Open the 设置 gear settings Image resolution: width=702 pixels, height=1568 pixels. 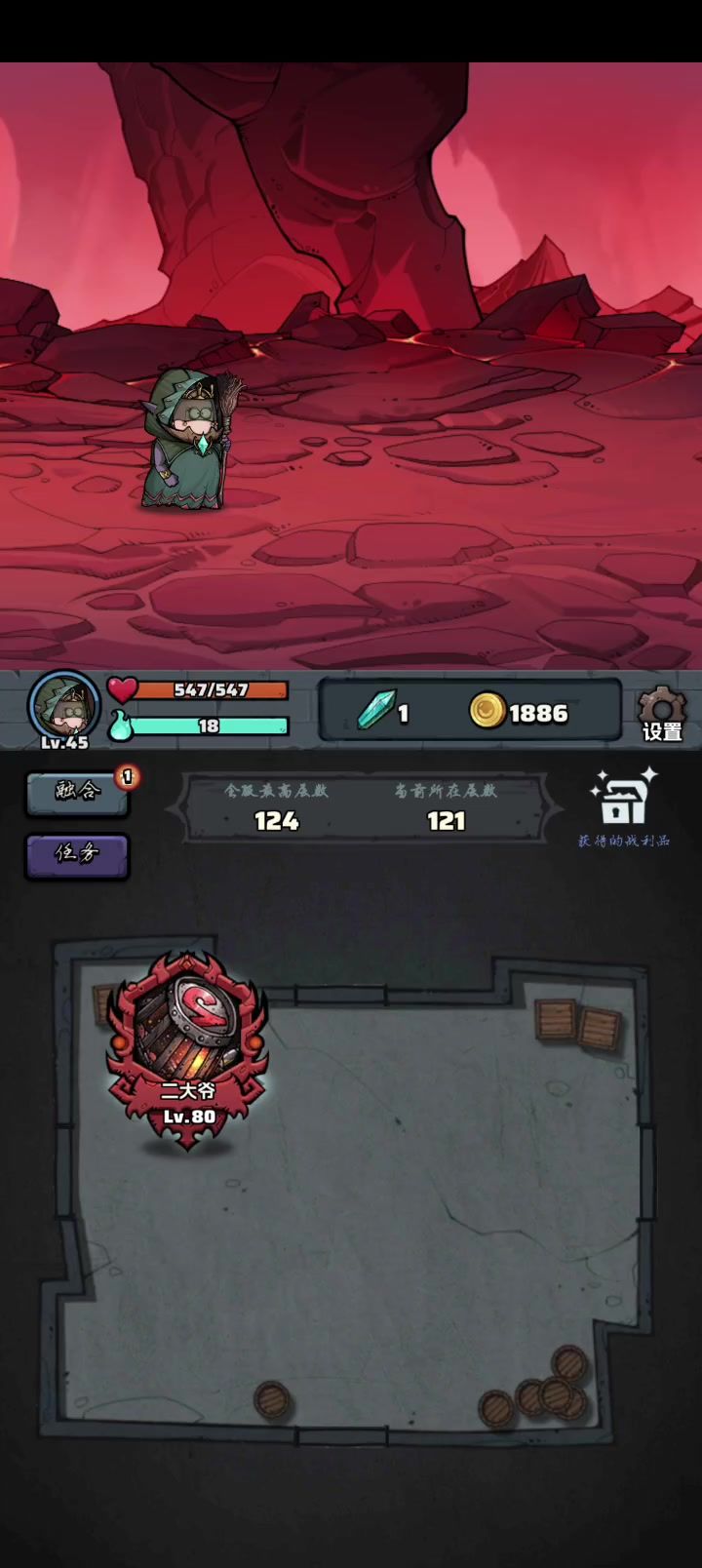[x=662, y=714]
